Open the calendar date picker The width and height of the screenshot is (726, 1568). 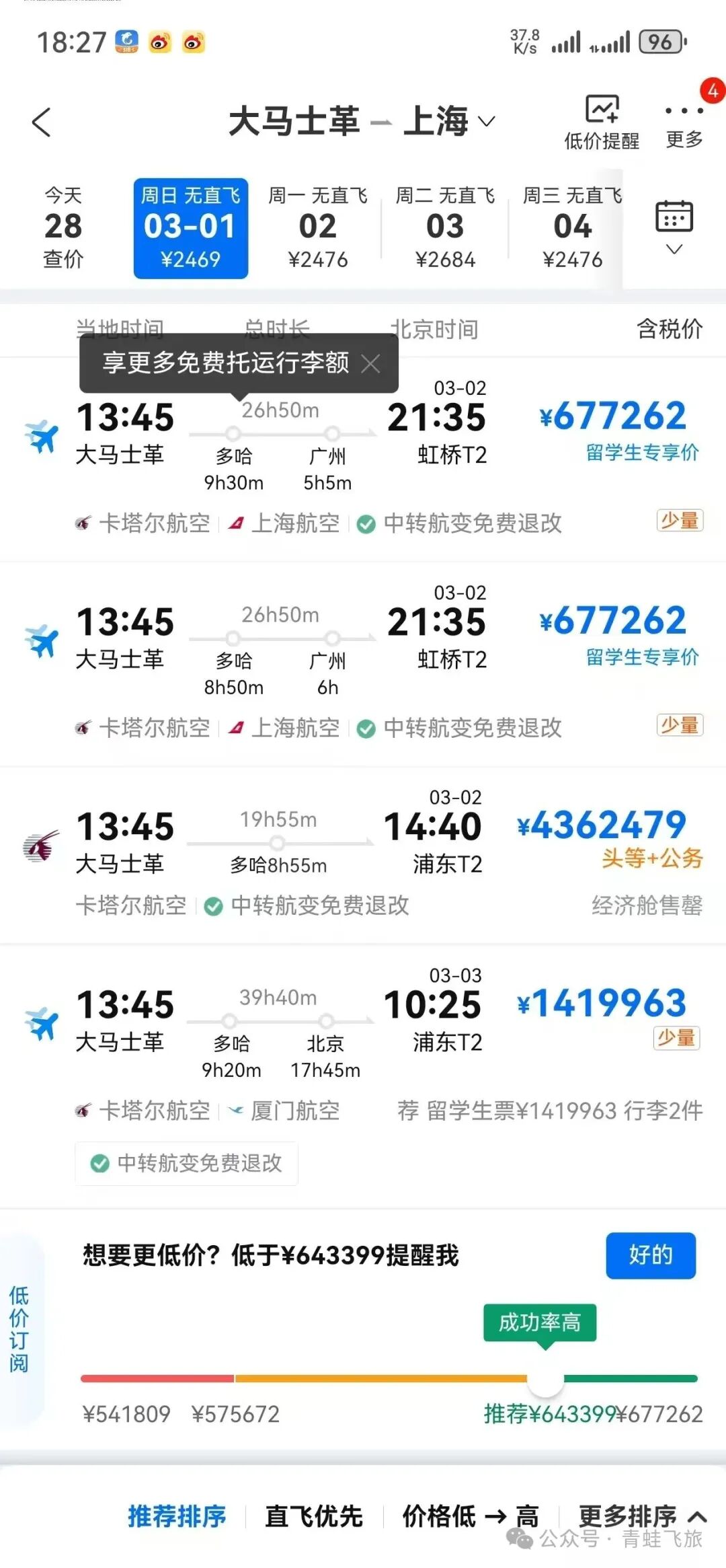click(x=674, y=226)
